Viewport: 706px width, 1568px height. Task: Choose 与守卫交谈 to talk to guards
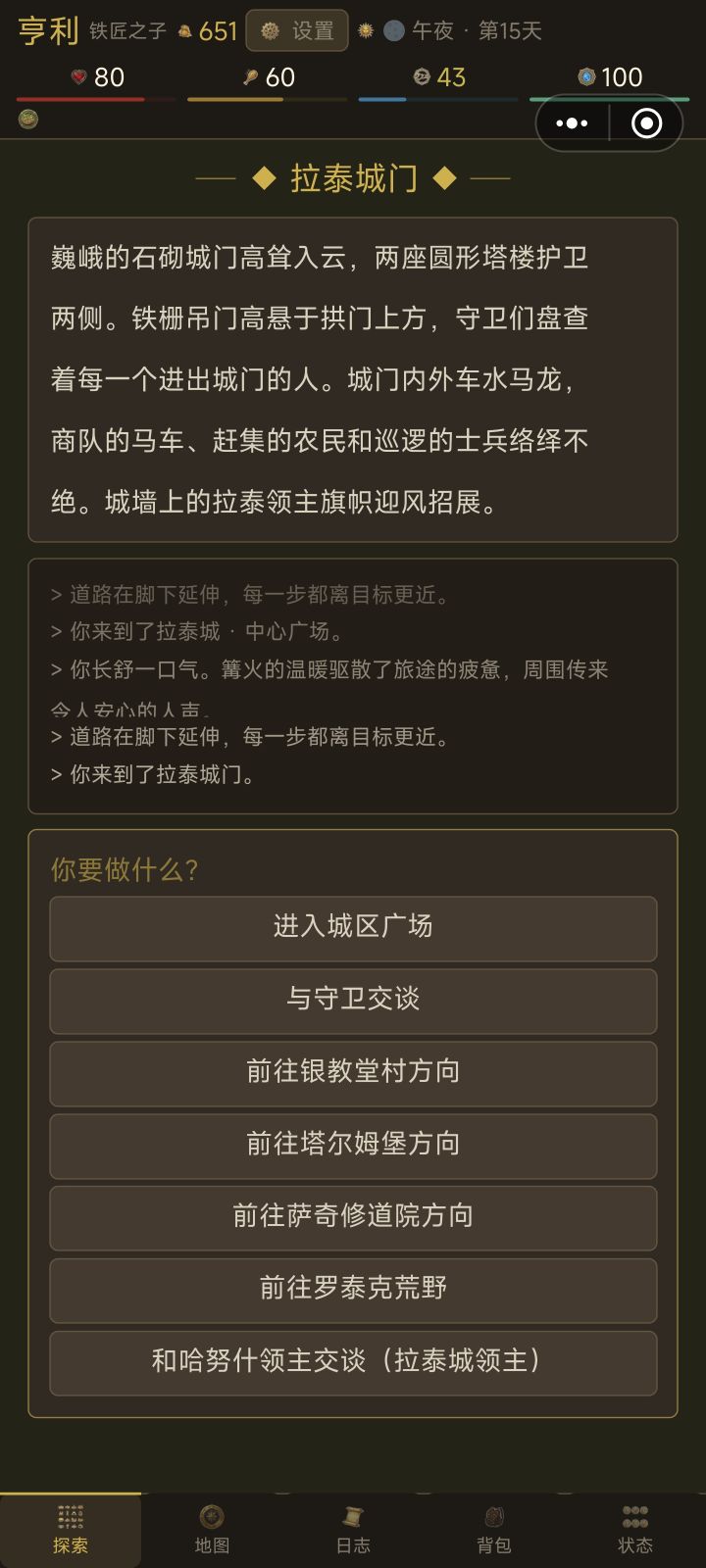(353, 1002)
